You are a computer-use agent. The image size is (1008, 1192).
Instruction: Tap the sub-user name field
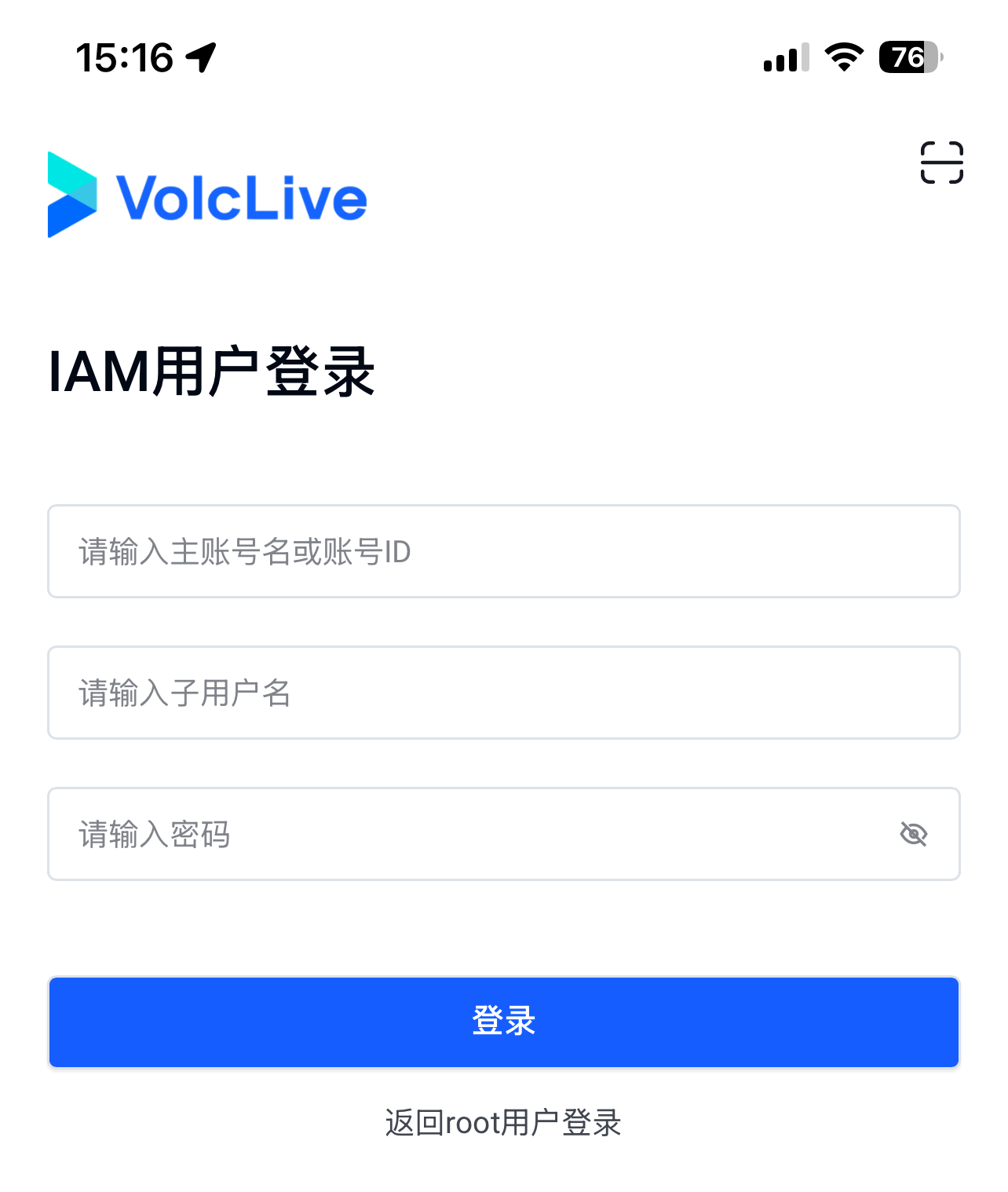coord(502,693)
